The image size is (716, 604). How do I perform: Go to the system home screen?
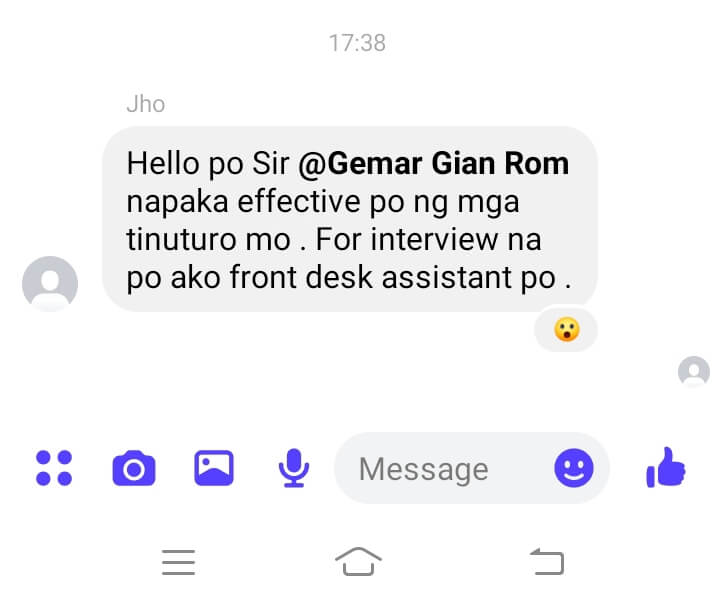[x=358, y=562]
